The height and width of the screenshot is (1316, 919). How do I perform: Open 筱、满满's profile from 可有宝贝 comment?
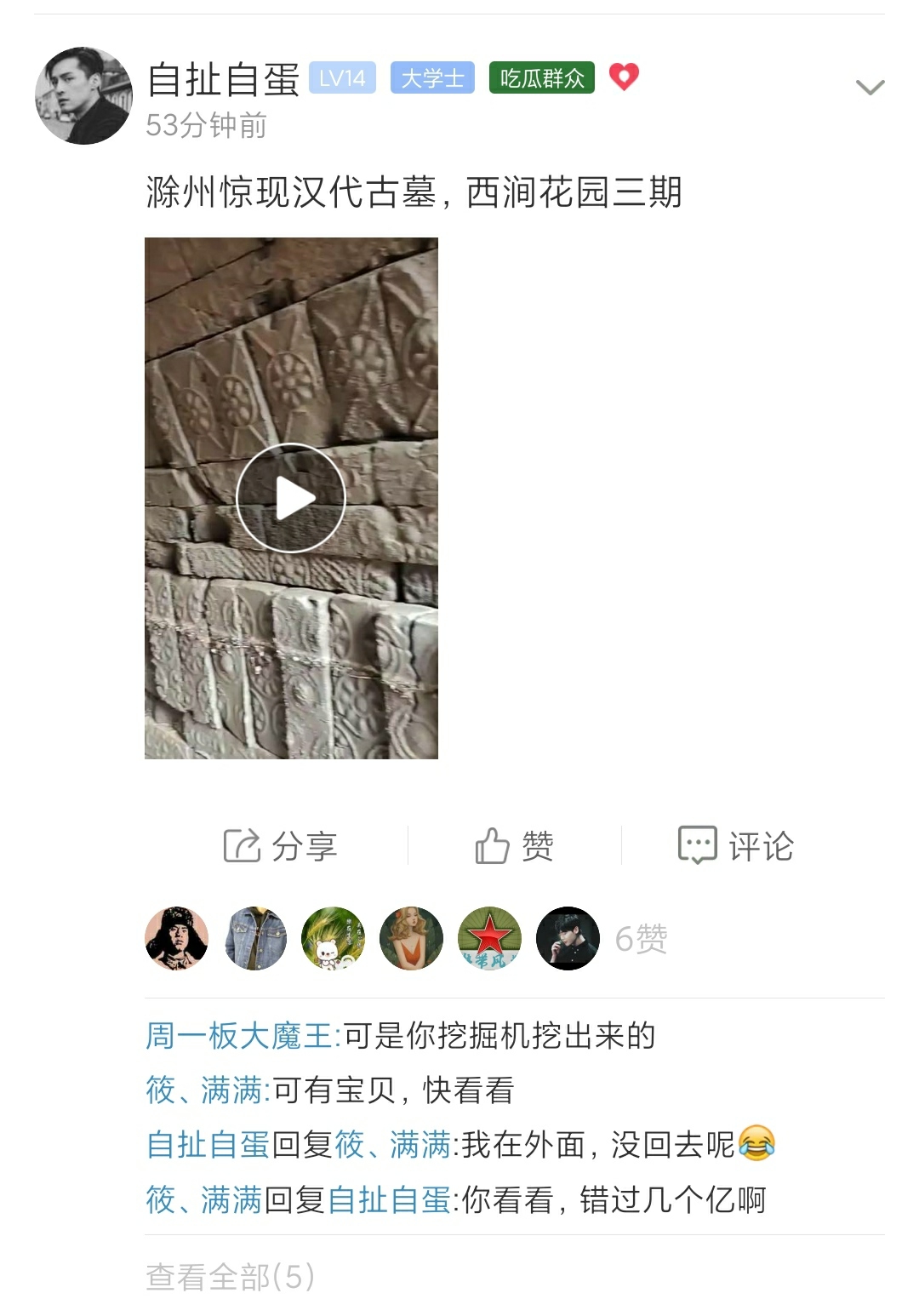tap(208, 1090)
